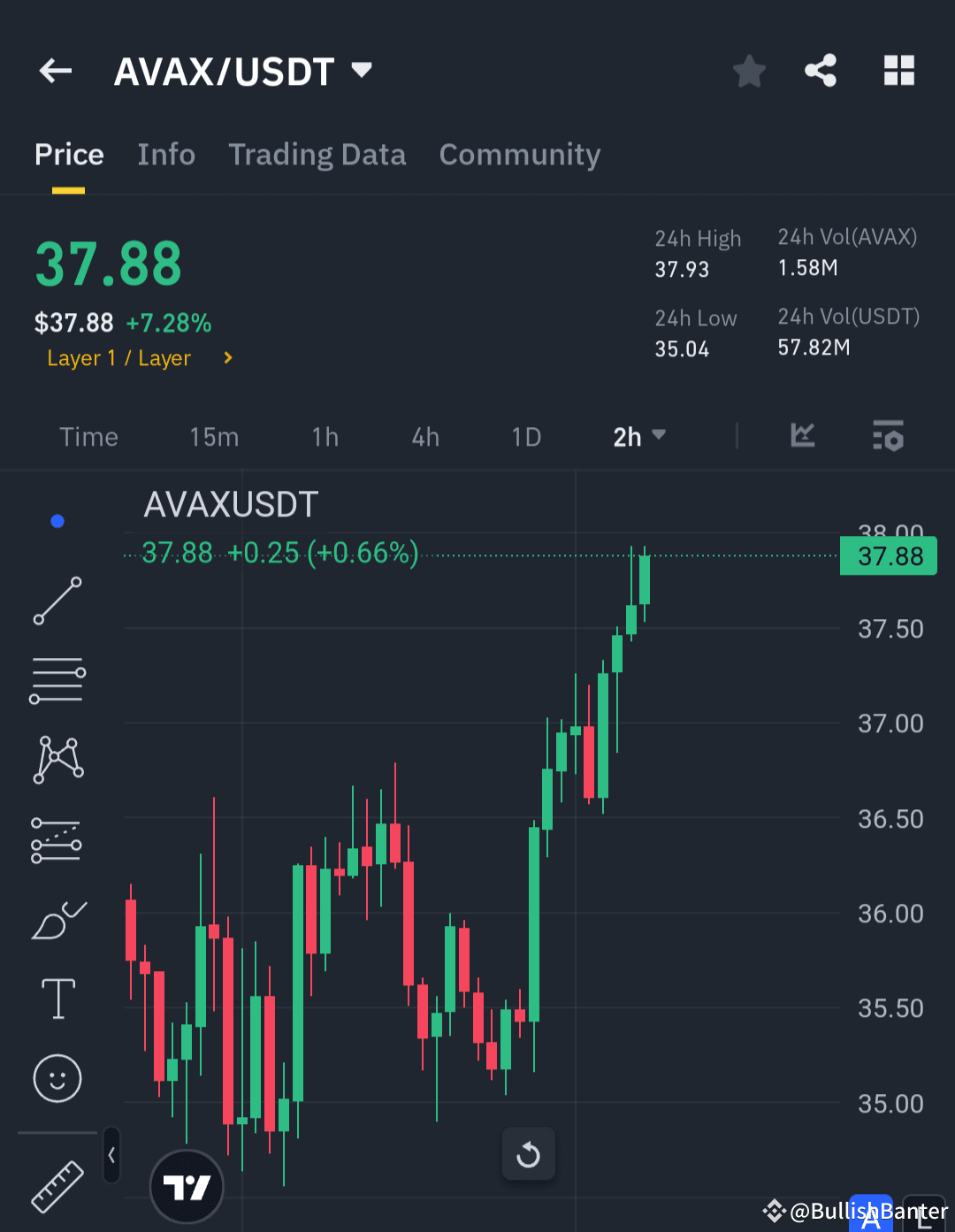Collapse the drawing tools sidebar
955x1232 pixels.
[x=111, y=1155]
